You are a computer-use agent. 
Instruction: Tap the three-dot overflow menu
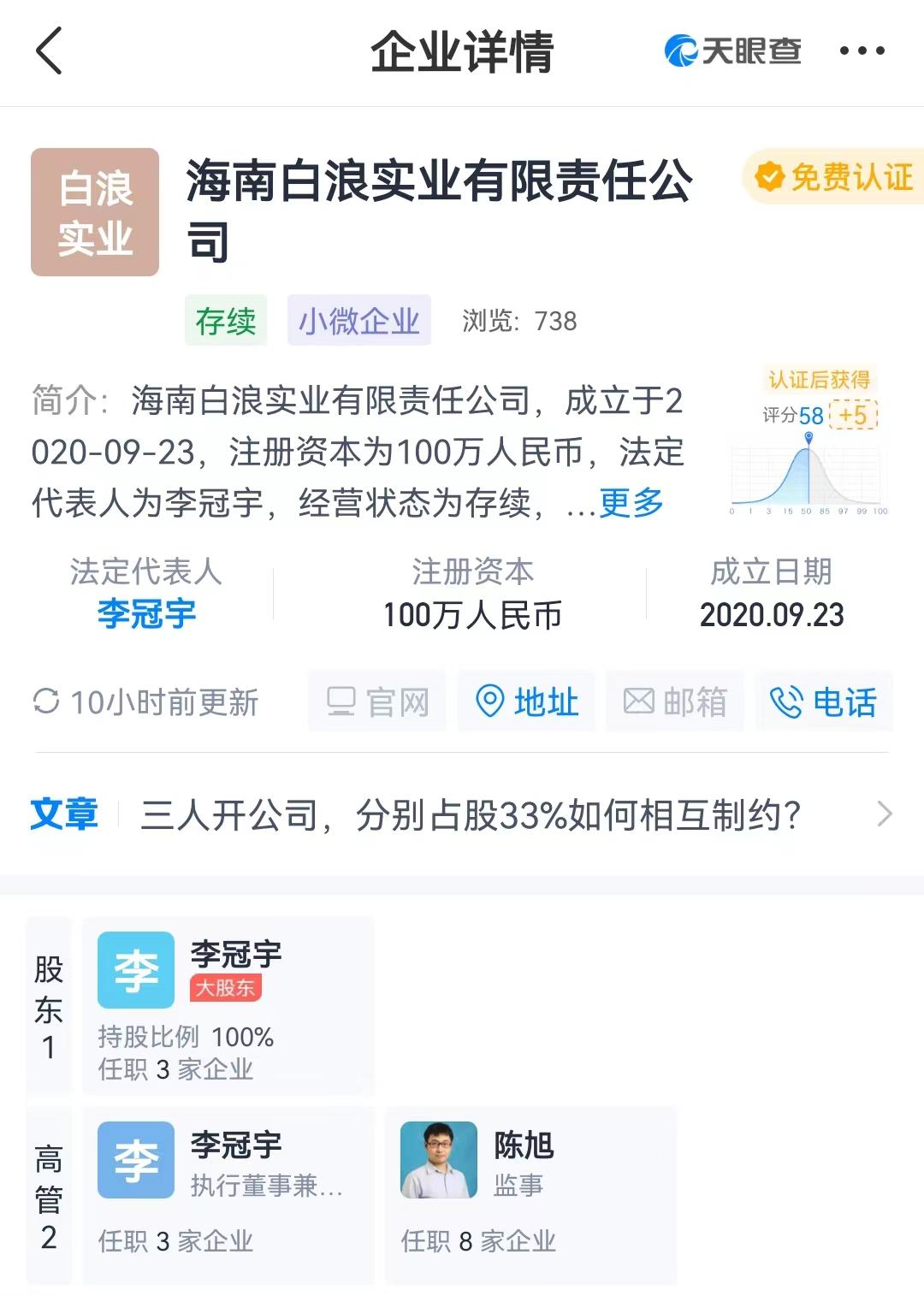[x=862, y=51]
